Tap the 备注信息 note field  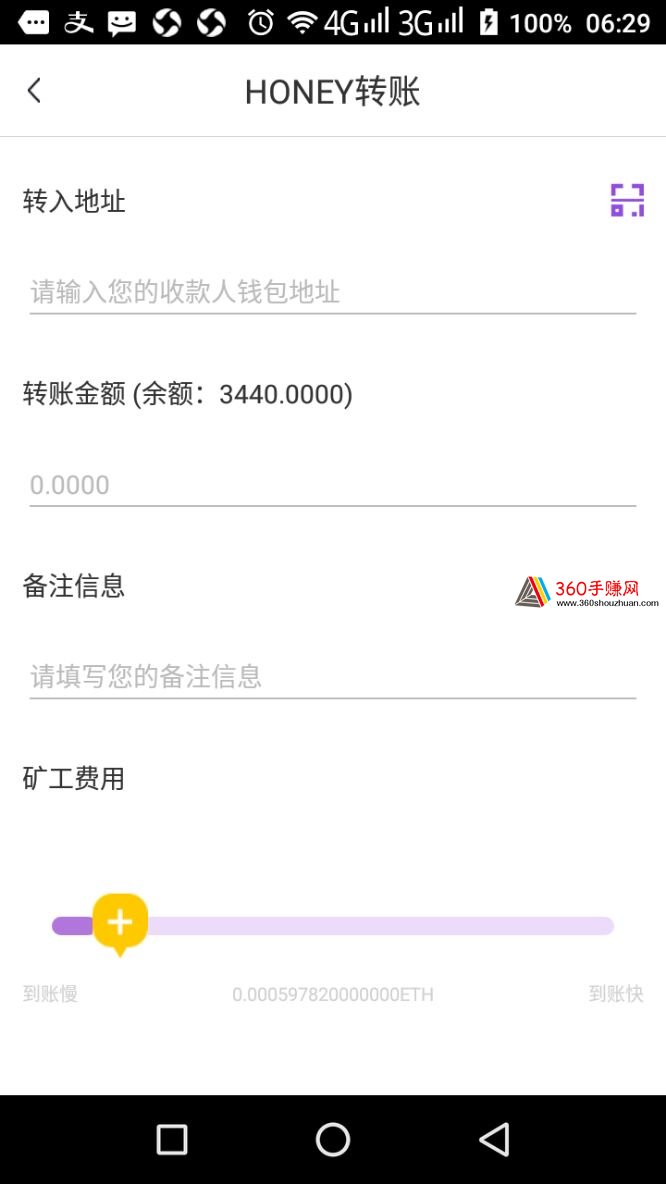(333, 676)
